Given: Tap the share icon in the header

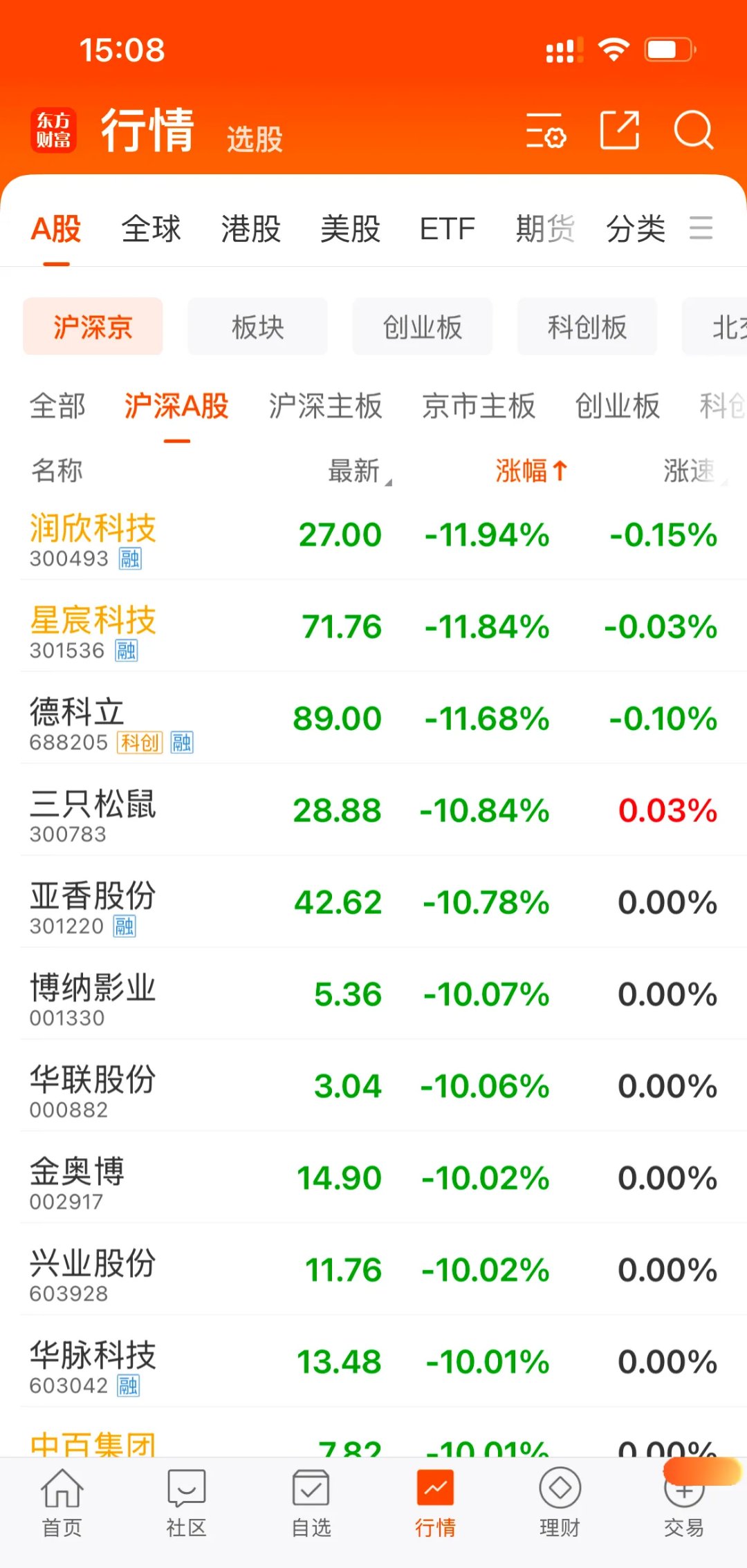Looking at the screenshot, I should pos(620,131).
